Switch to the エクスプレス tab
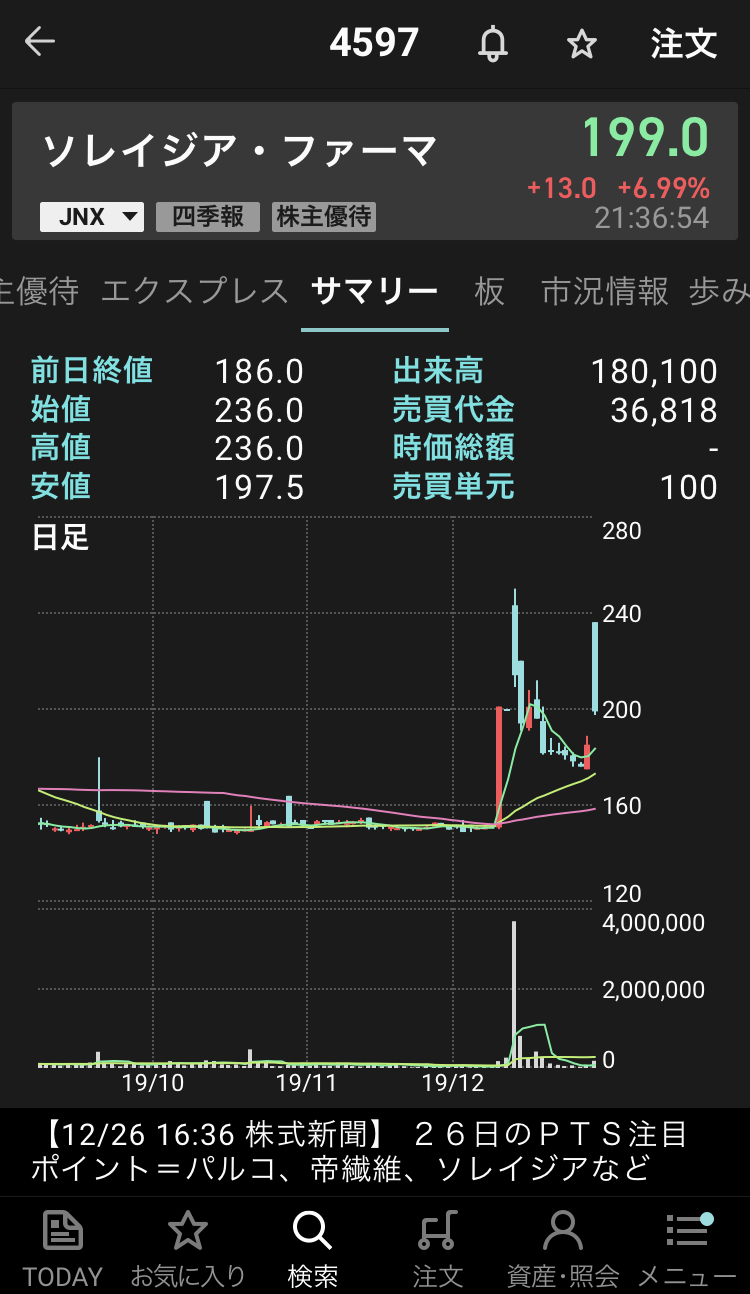The width and height of the screenshot is (750, 1294). 195,291
